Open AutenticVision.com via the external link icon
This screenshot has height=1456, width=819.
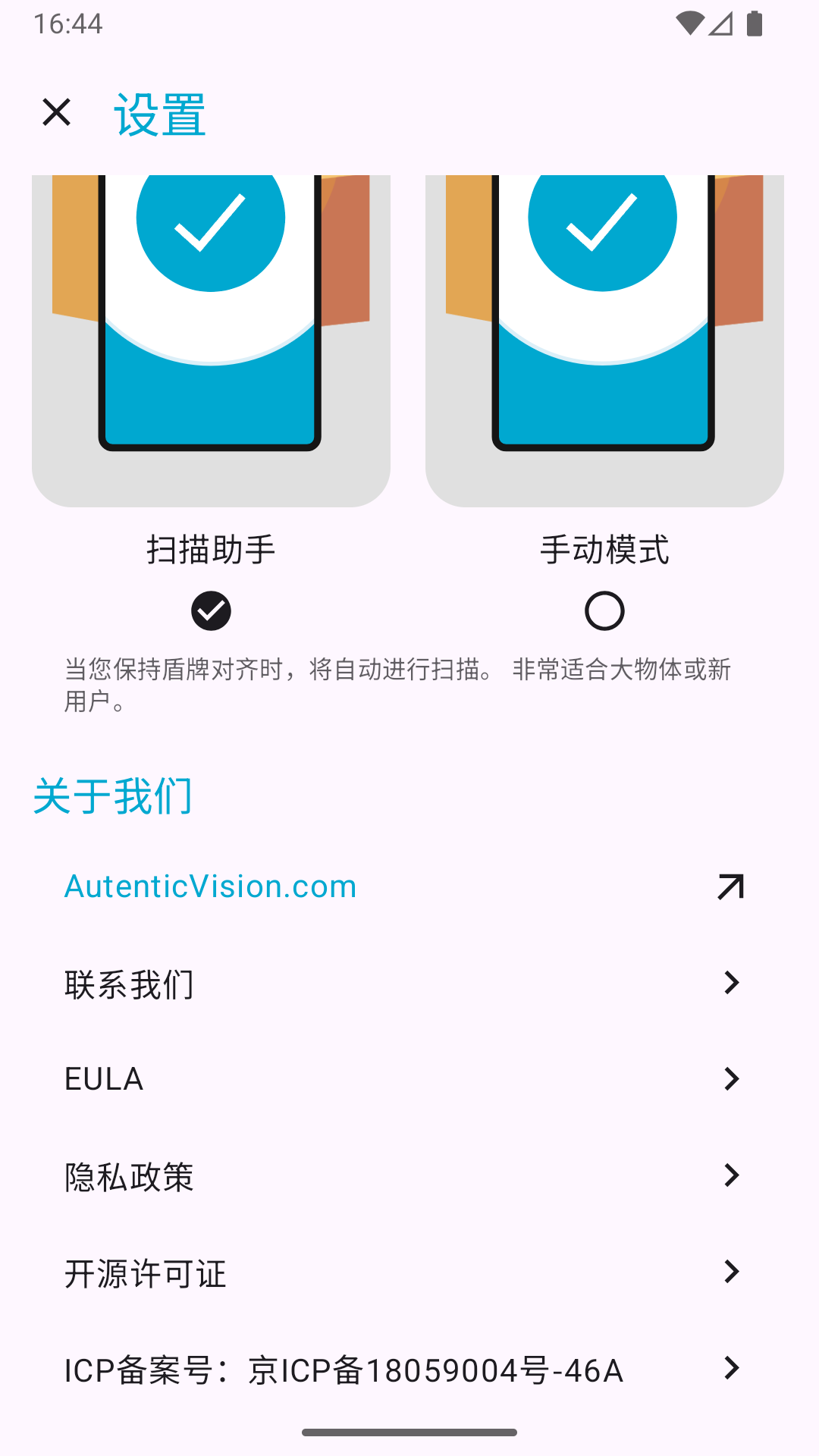(x=729, y=886)
